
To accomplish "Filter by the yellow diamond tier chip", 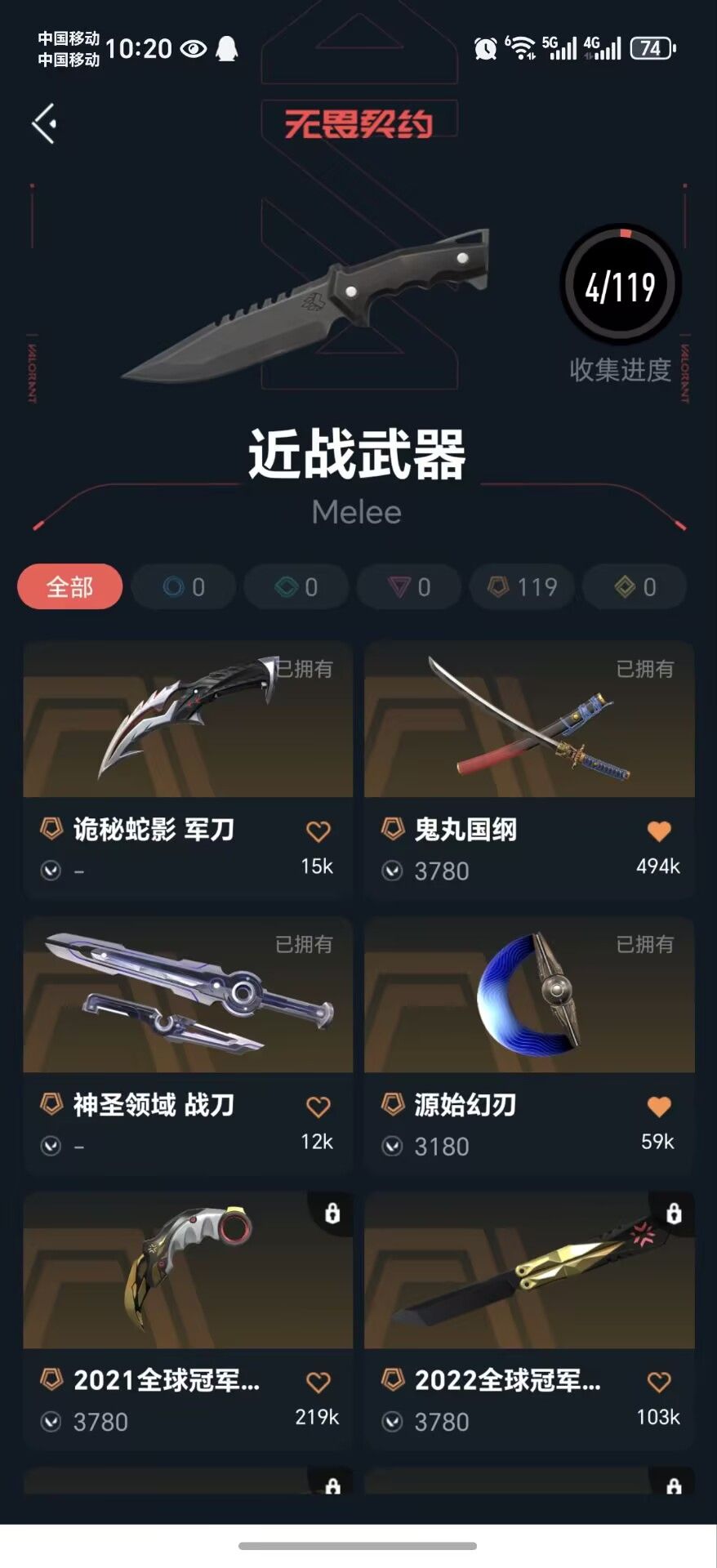I will pos(635,586).
